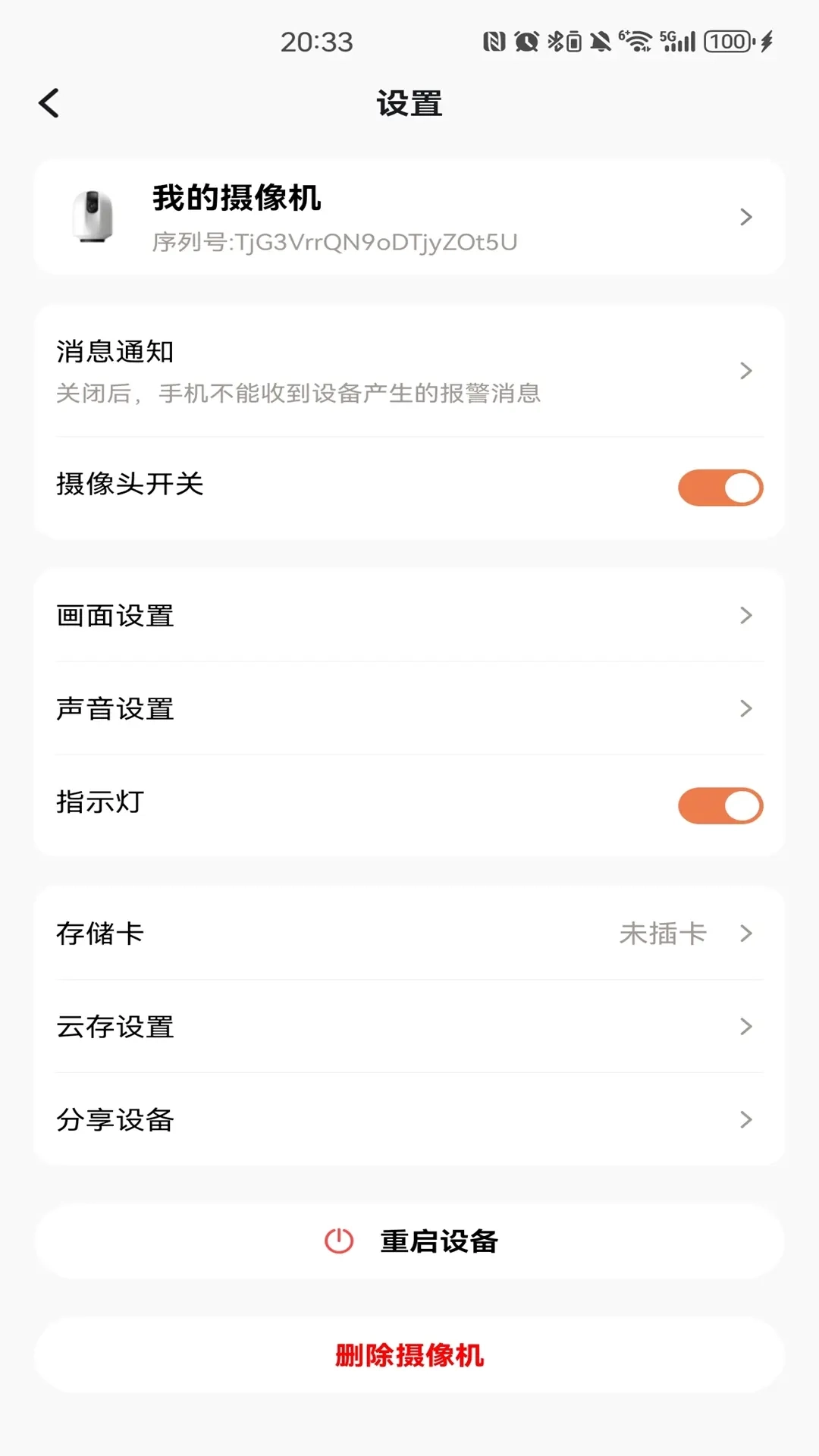Click the Wi-Fi icon in status bar
This screenshot has height=1456, width=819.
pyautogui.click(x=635, y=42)
